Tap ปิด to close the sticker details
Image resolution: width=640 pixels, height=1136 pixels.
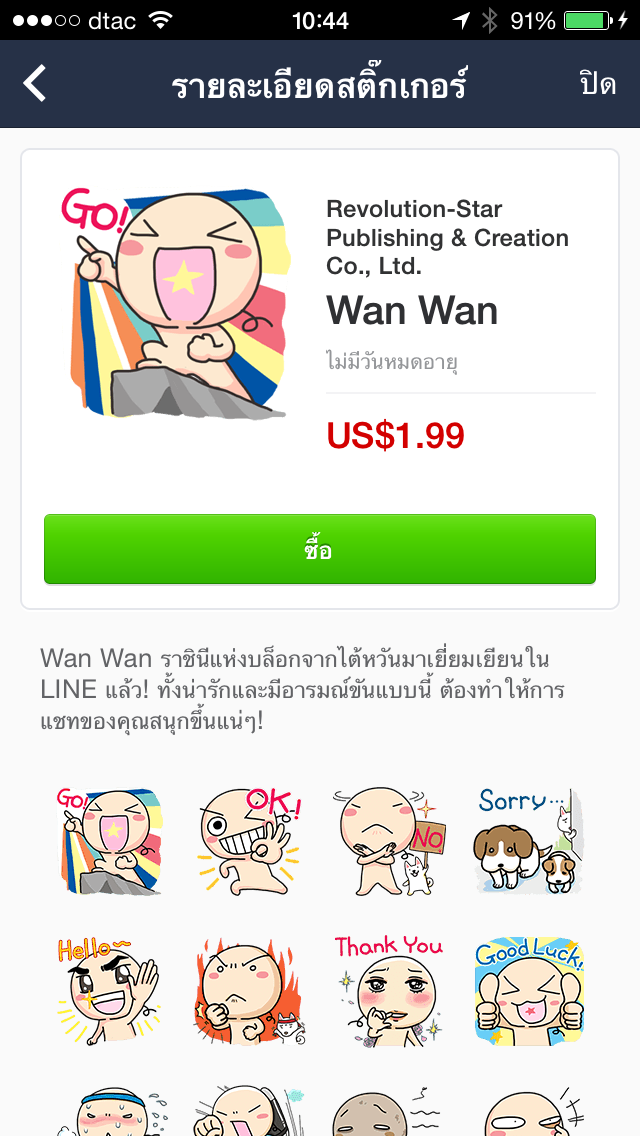597,84
